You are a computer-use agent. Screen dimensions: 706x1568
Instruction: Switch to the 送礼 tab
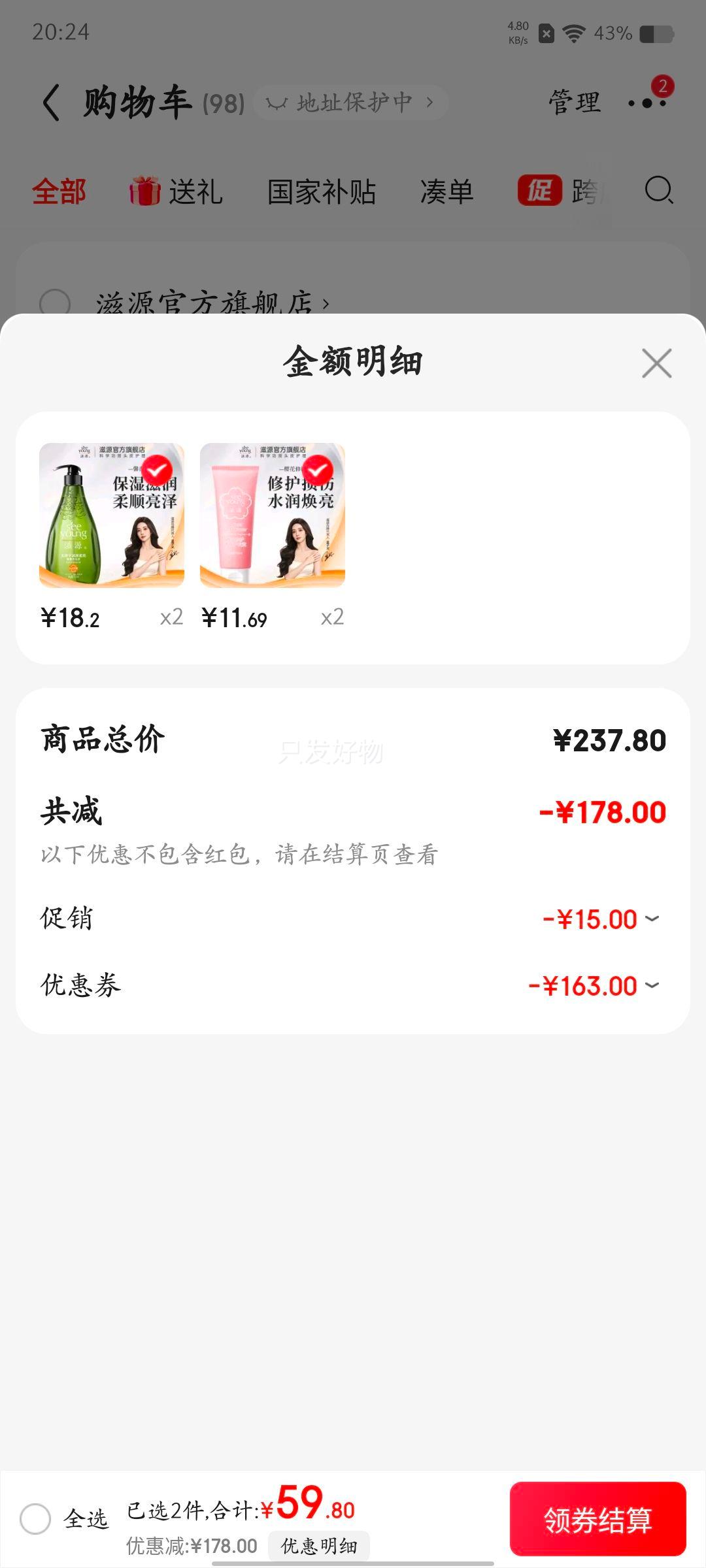pos(176,191)
